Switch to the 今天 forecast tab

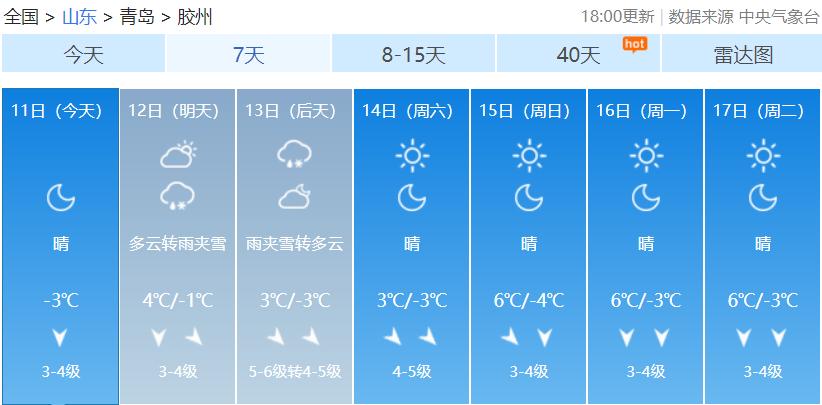tap(83, 55)
